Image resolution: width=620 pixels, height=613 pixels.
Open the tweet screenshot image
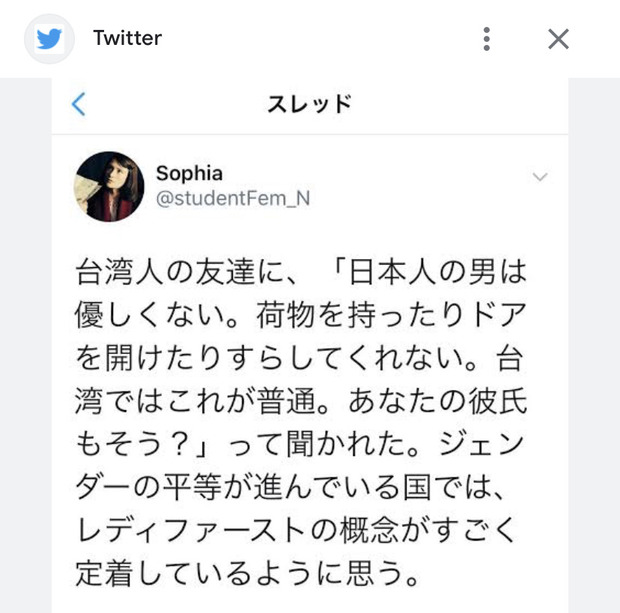click(310, 345)
